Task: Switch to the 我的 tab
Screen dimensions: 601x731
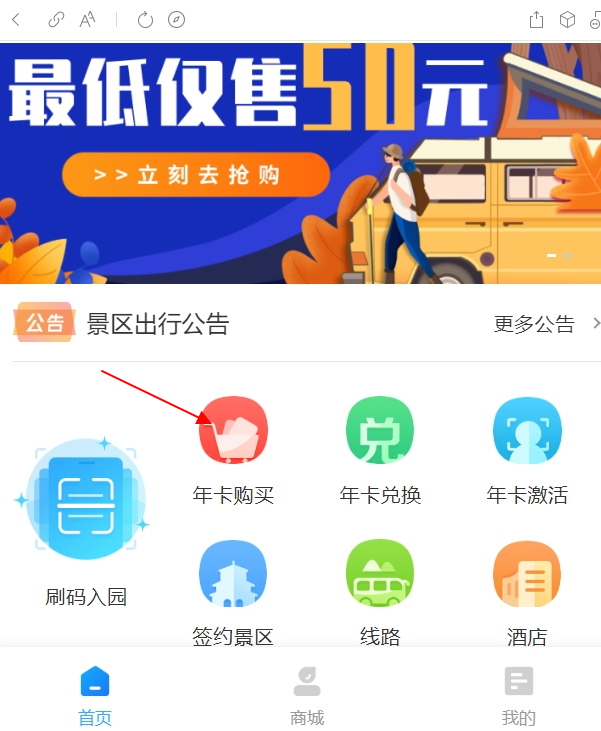Action: [518, 695]
